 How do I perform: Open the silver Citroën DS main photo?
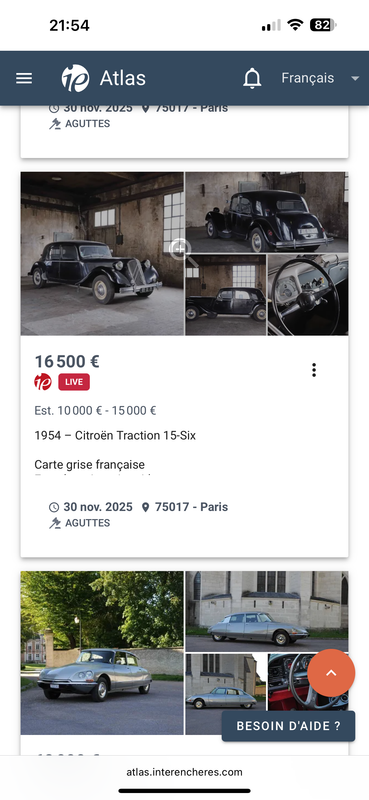[x=102, y=653]
